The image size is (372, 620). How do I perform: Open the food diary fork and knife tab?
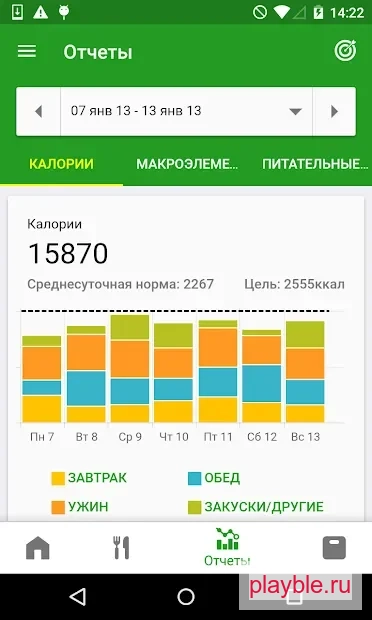coord(121,548)
